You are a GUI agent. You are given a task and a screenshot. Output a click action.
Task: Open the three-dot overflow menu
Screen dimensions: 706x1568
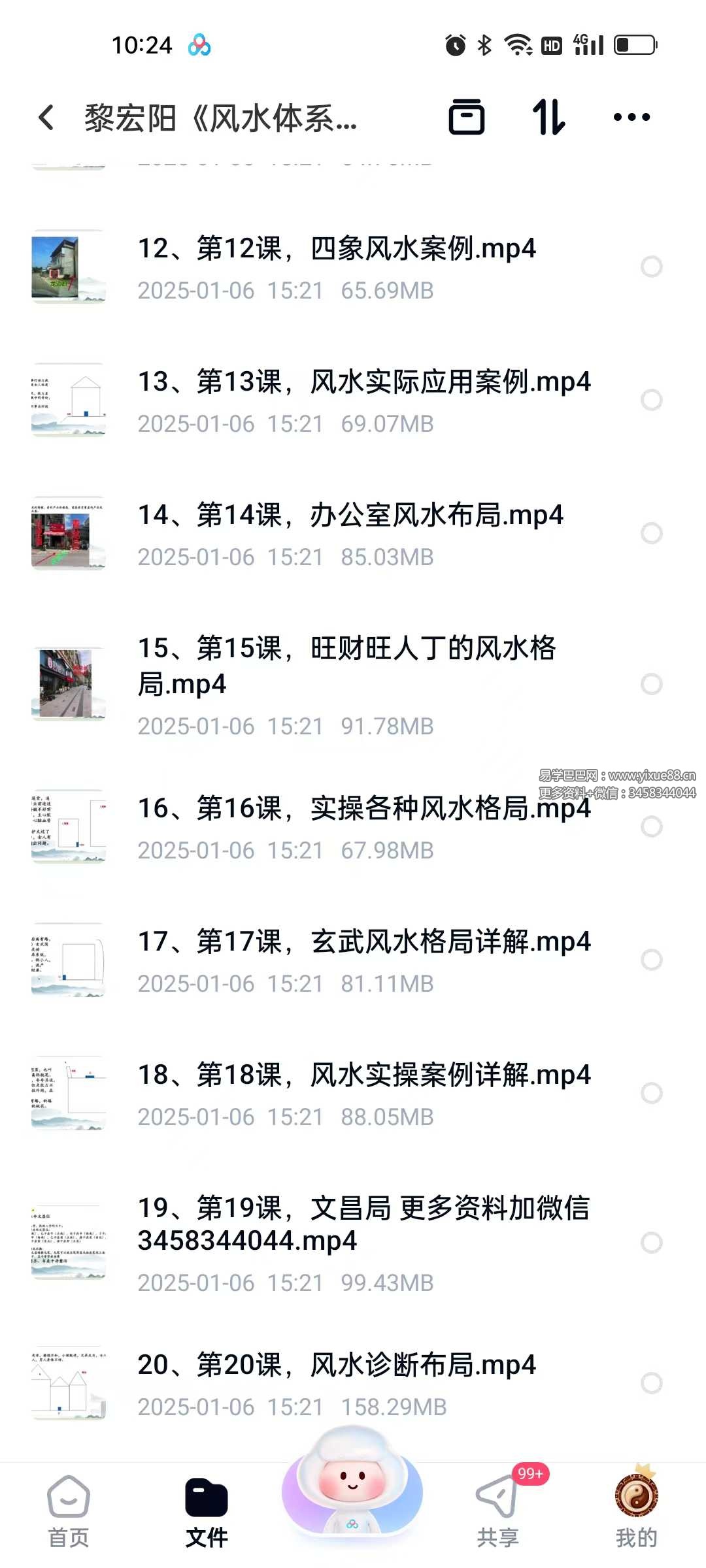point(631,118)
